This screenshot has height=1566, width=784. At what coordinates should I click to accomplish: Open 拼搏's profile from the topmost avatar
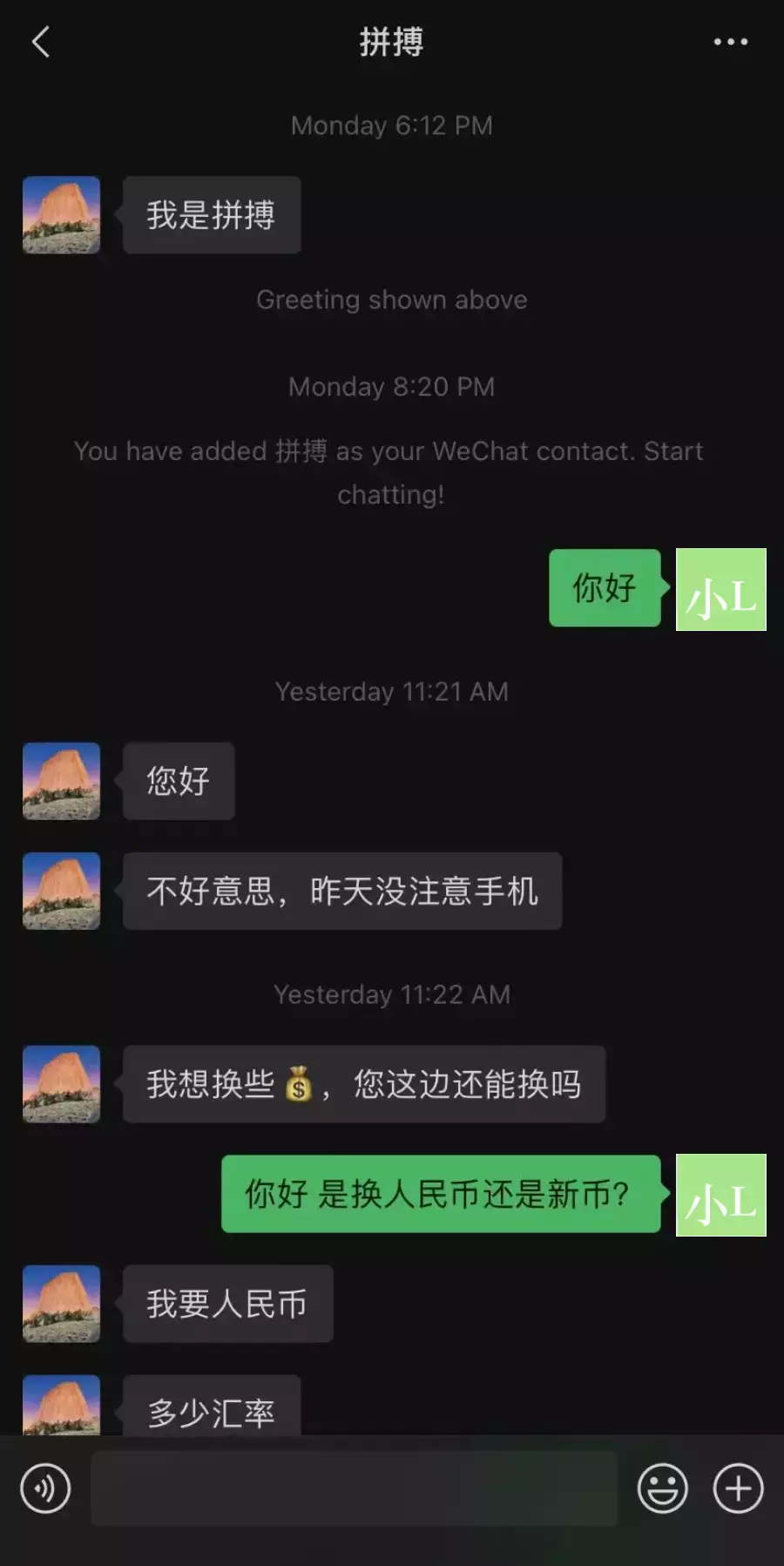[x=61, y=215]
